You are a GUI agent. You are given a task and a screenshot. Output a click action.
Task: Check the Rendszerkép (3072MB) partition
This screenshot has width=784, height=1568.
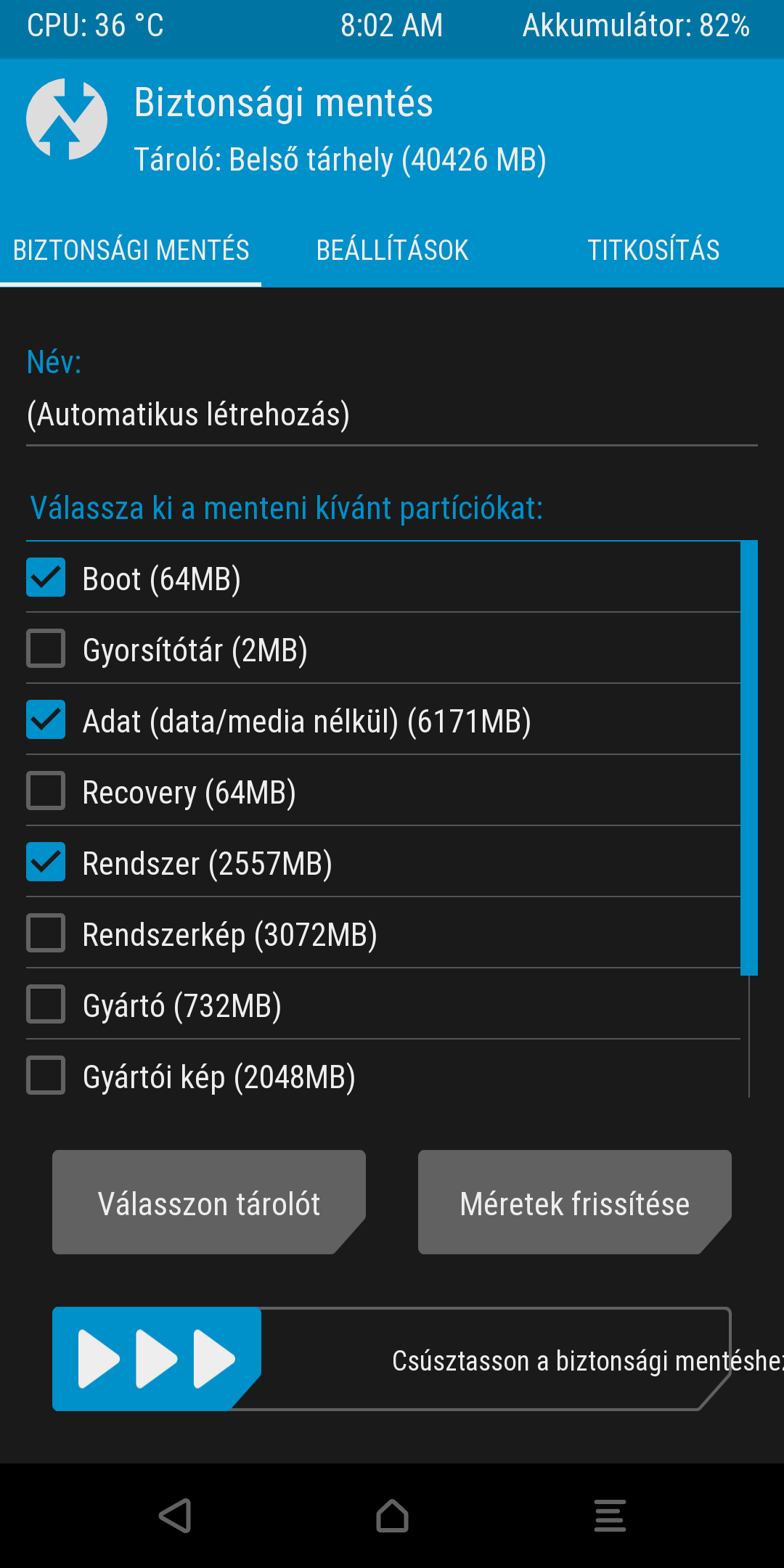[46, 934]
